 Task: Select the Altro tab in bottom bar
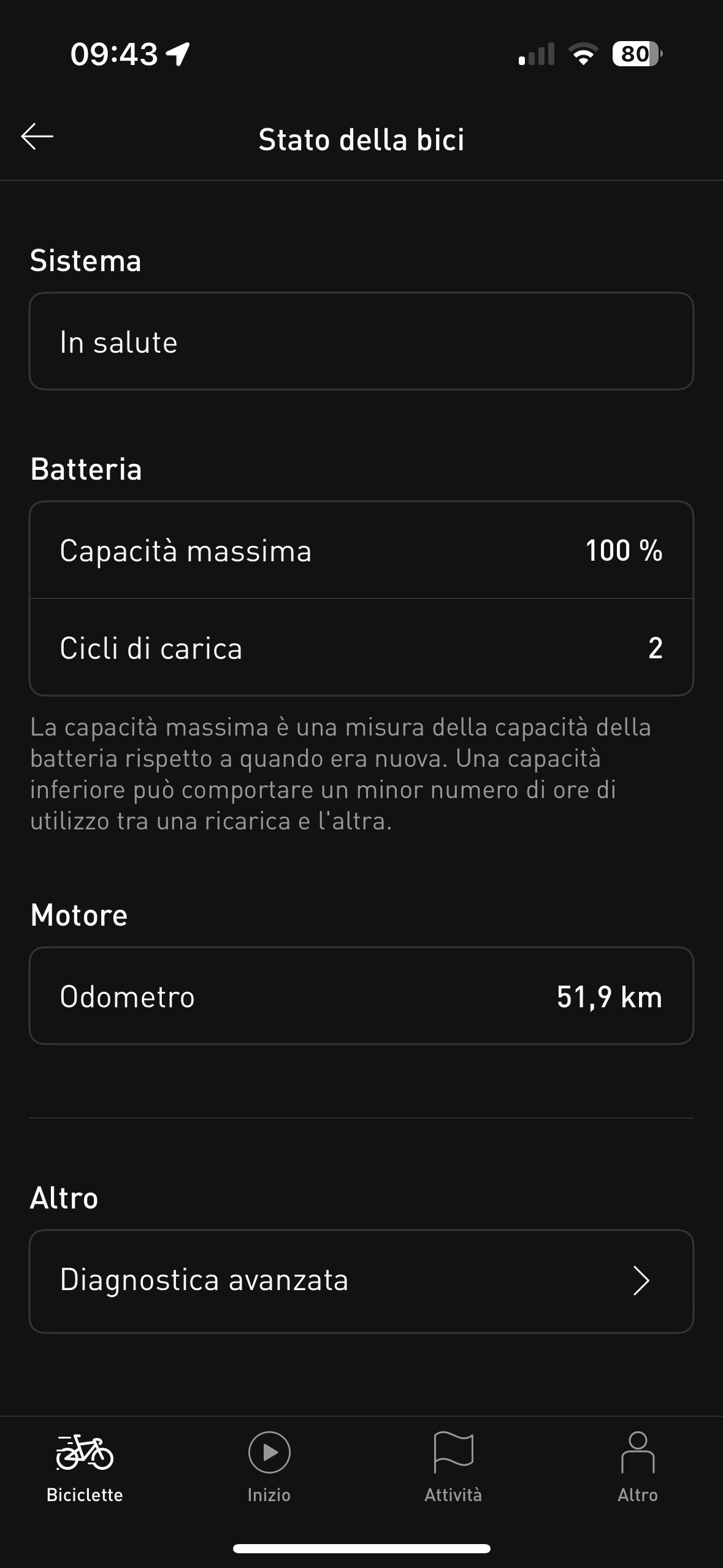click(x=638, y=1467)
